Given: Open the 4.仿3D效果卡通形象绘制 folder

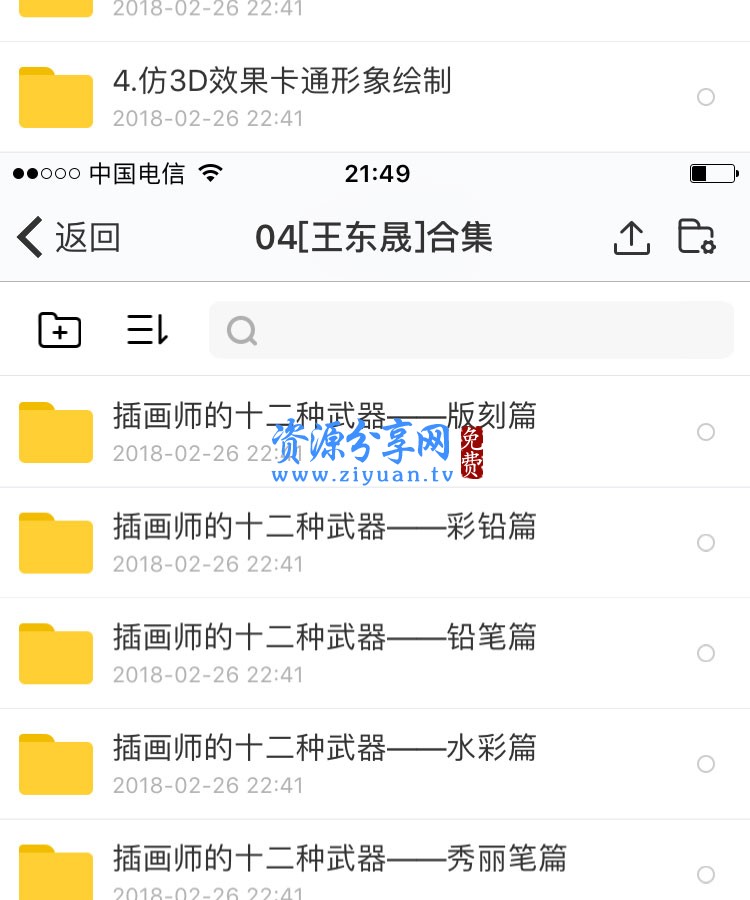Looking at the screenshot, I should pyautogui.click(x=280, y=84).
